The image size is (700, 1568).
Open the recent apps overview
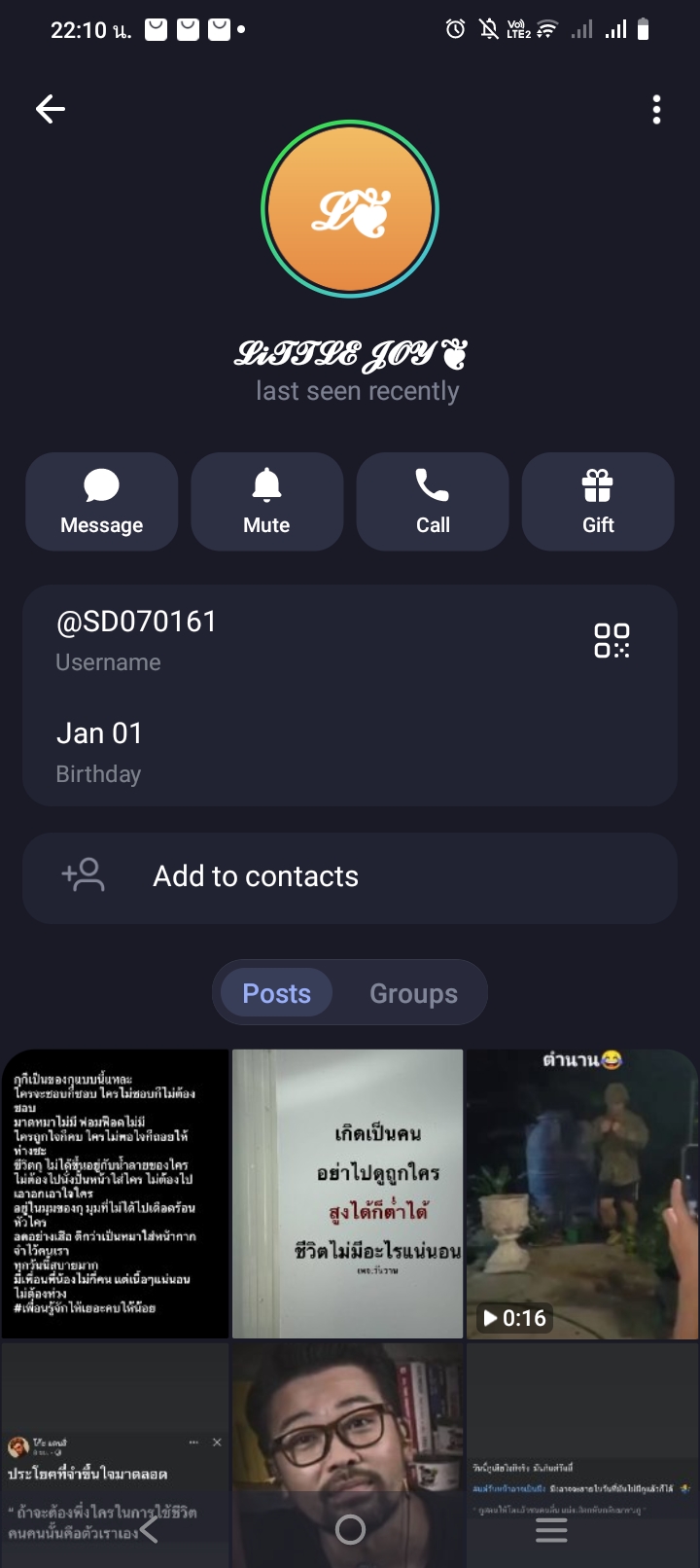[551, 1531]
